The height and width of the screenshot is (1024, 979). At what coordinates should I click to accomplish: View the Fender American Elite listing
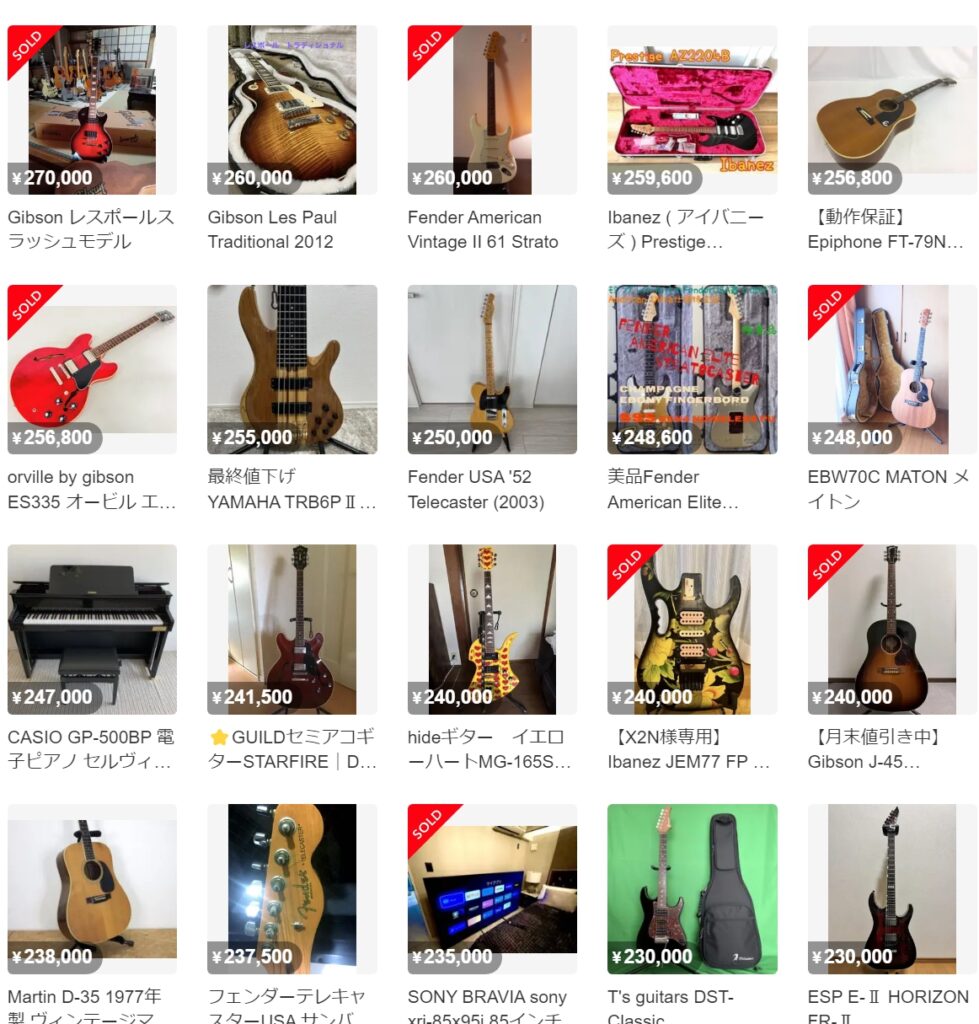tap(692, 370)
